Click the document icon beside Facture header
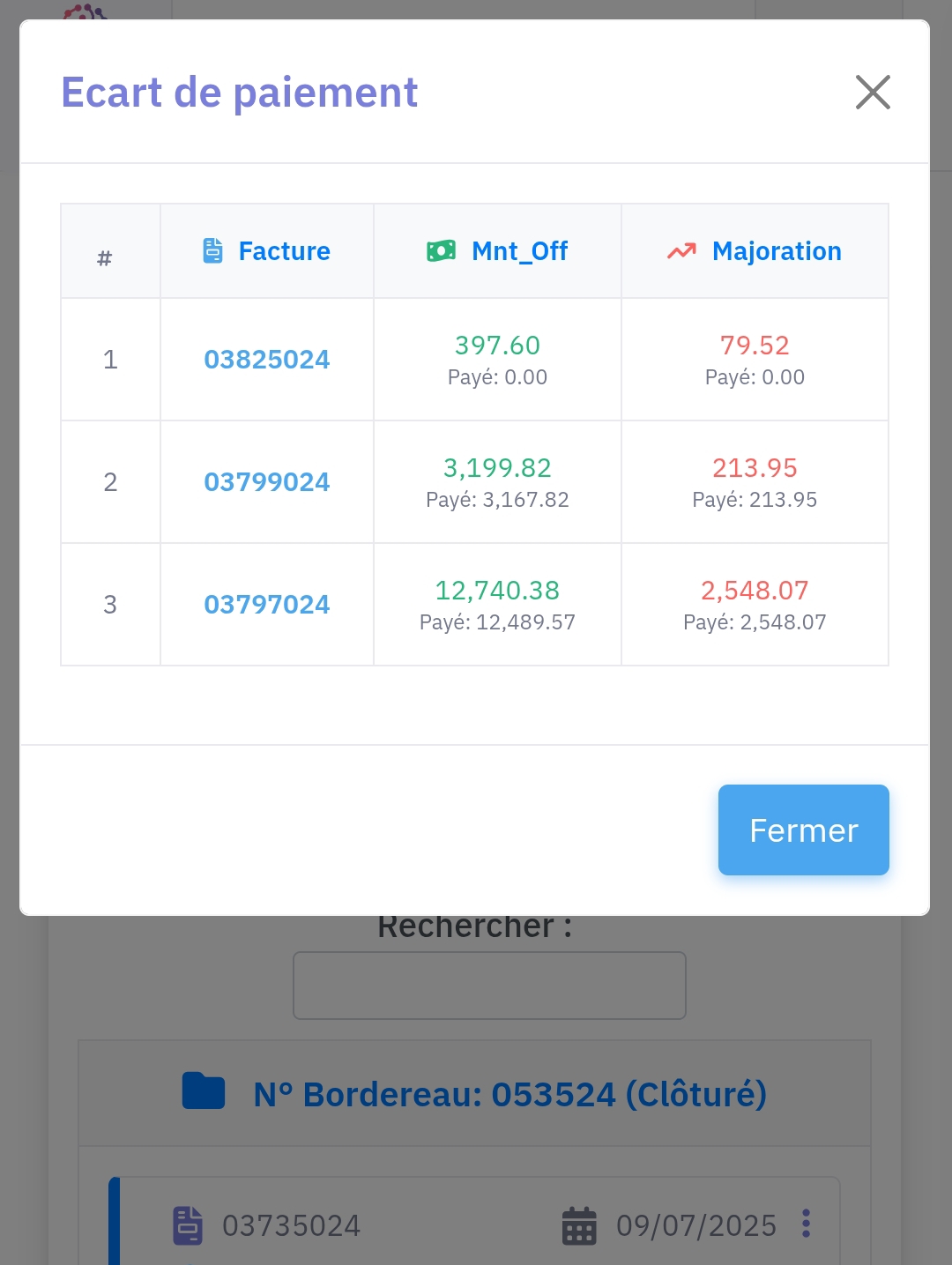Image resolution: width=952 pixels, height=1265 pixels. (212, 249)
